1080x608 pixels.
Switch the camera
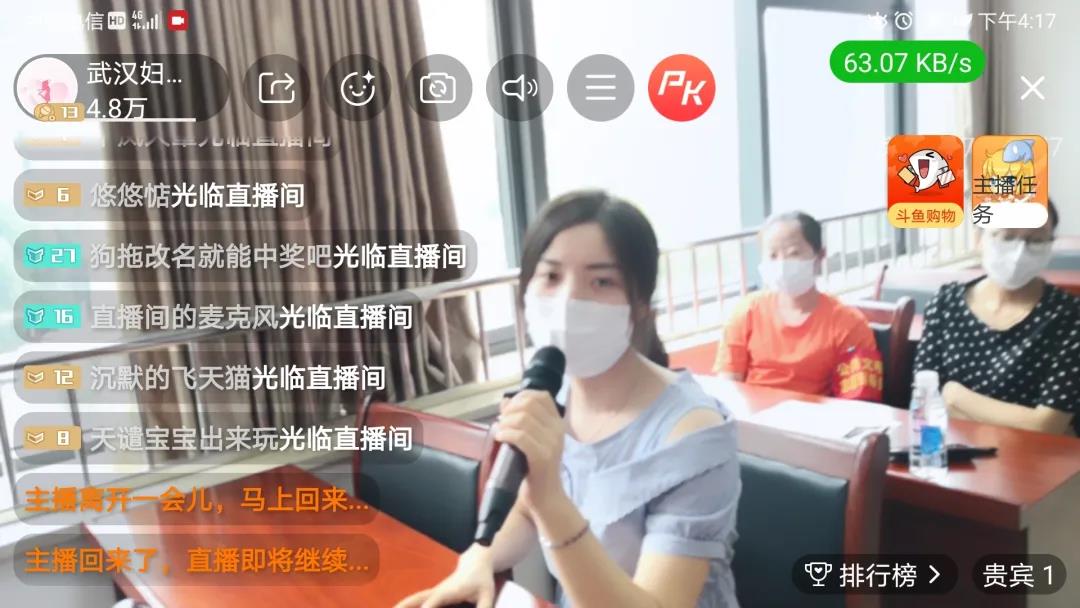click(x=438, y=88)
